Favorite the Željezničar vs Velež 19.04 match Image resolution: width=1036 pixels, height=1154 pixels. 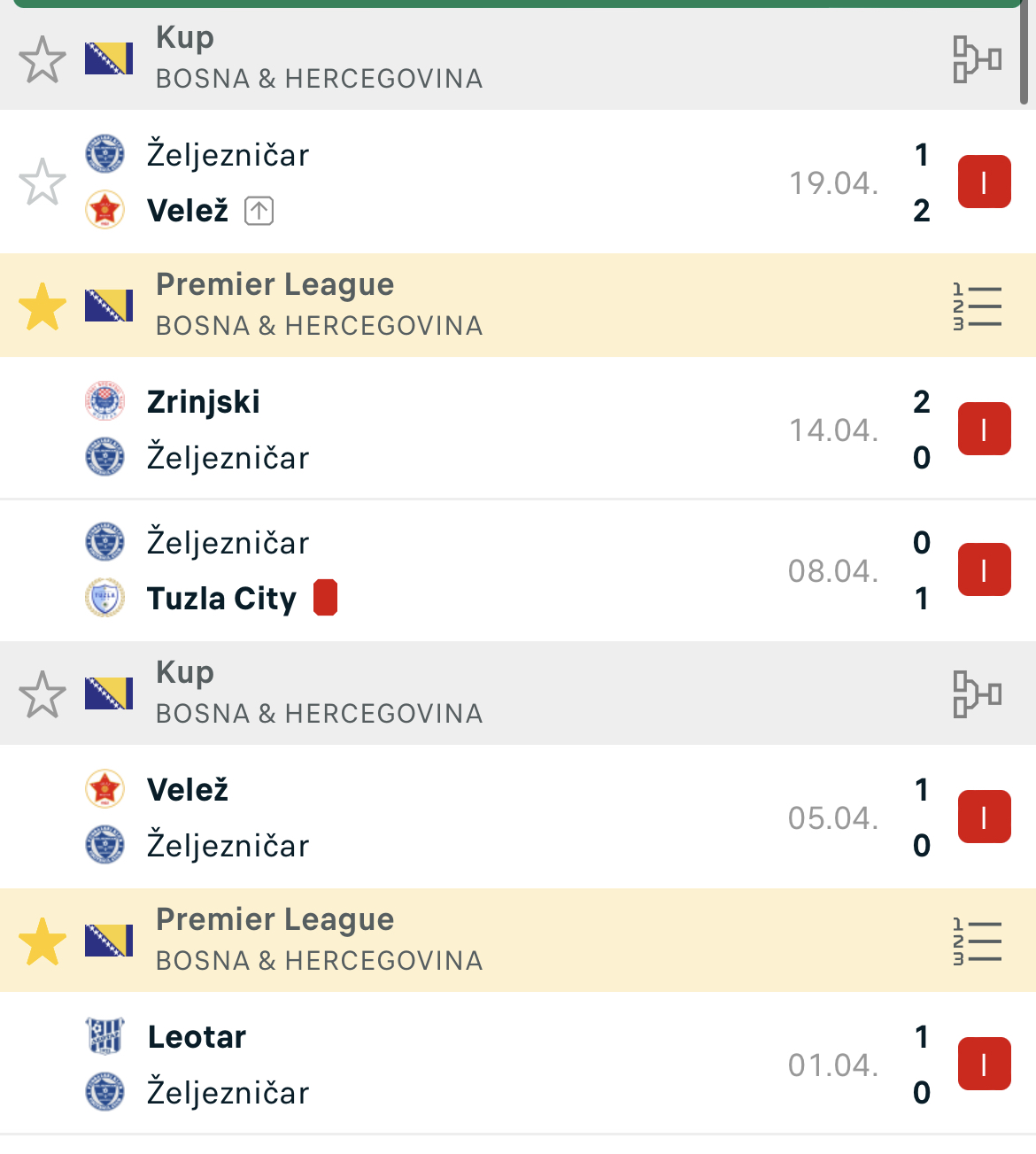click(x=43, y=182)
